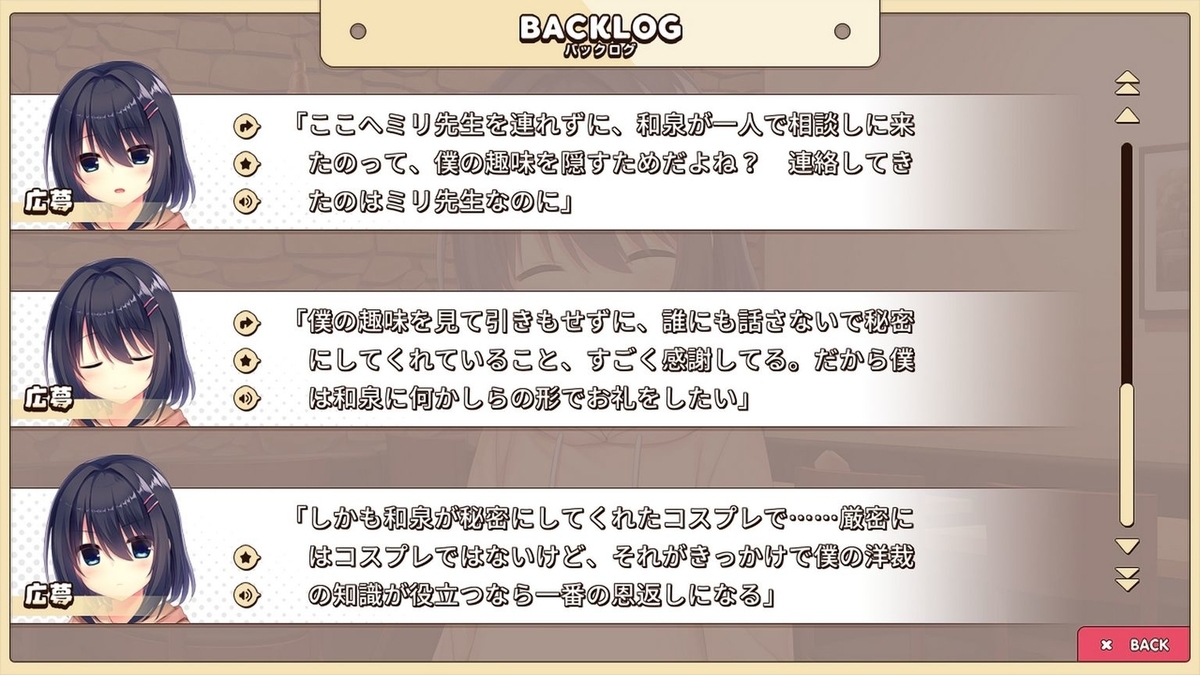This screenshot has width=1200, height=675.
Task: Tap the single up arrow
Action: (1127, 115)
